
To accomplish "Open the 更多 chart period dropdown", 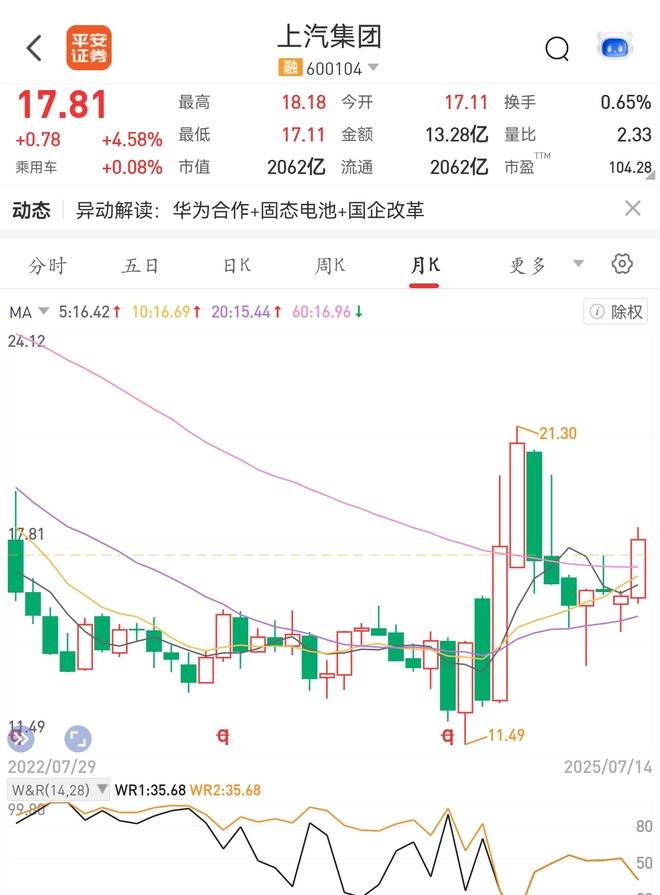I will (544, 265).
